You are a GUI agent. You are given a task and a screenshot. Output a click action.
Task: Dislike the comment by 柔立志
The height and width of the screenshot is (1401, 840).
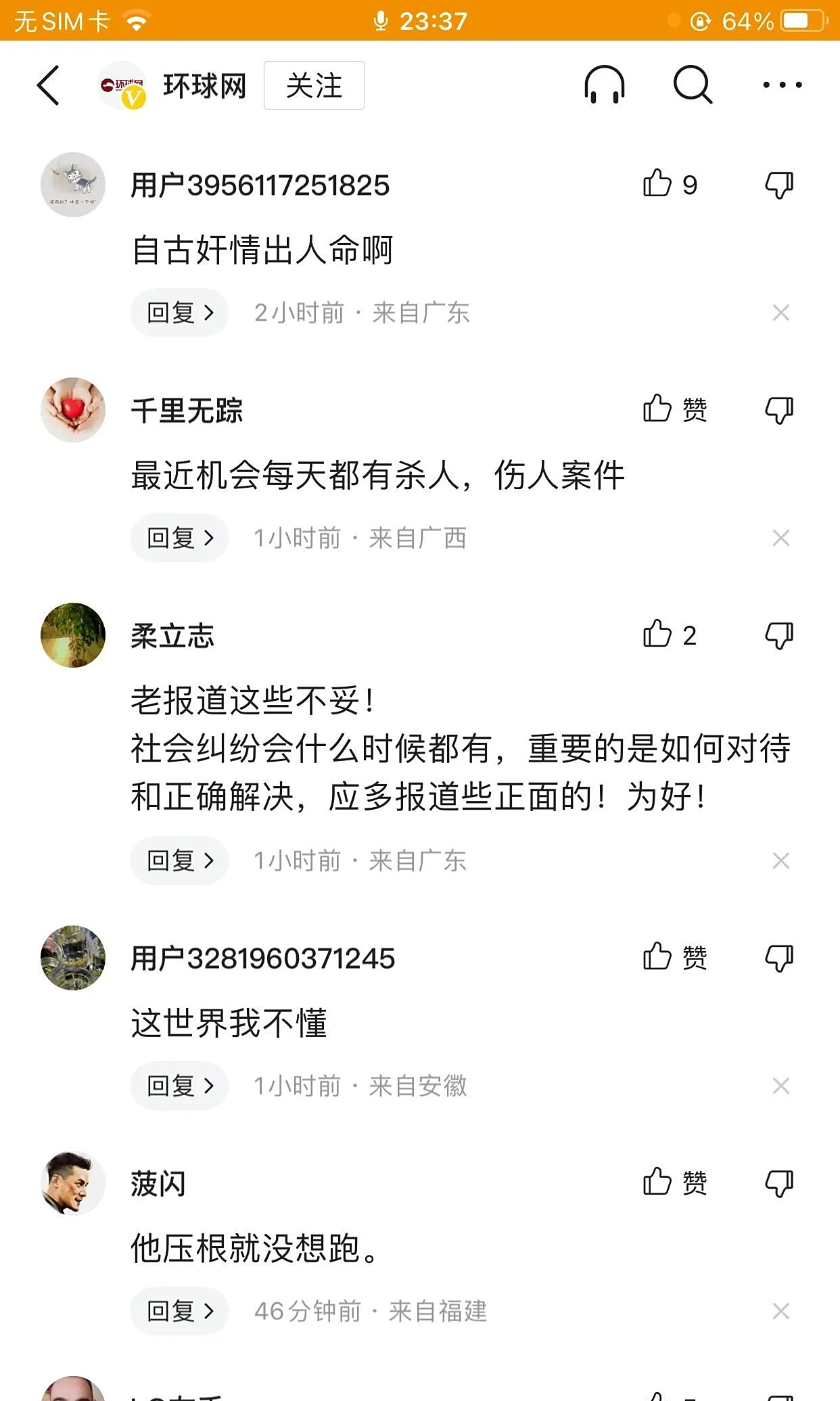click(779, 635)
